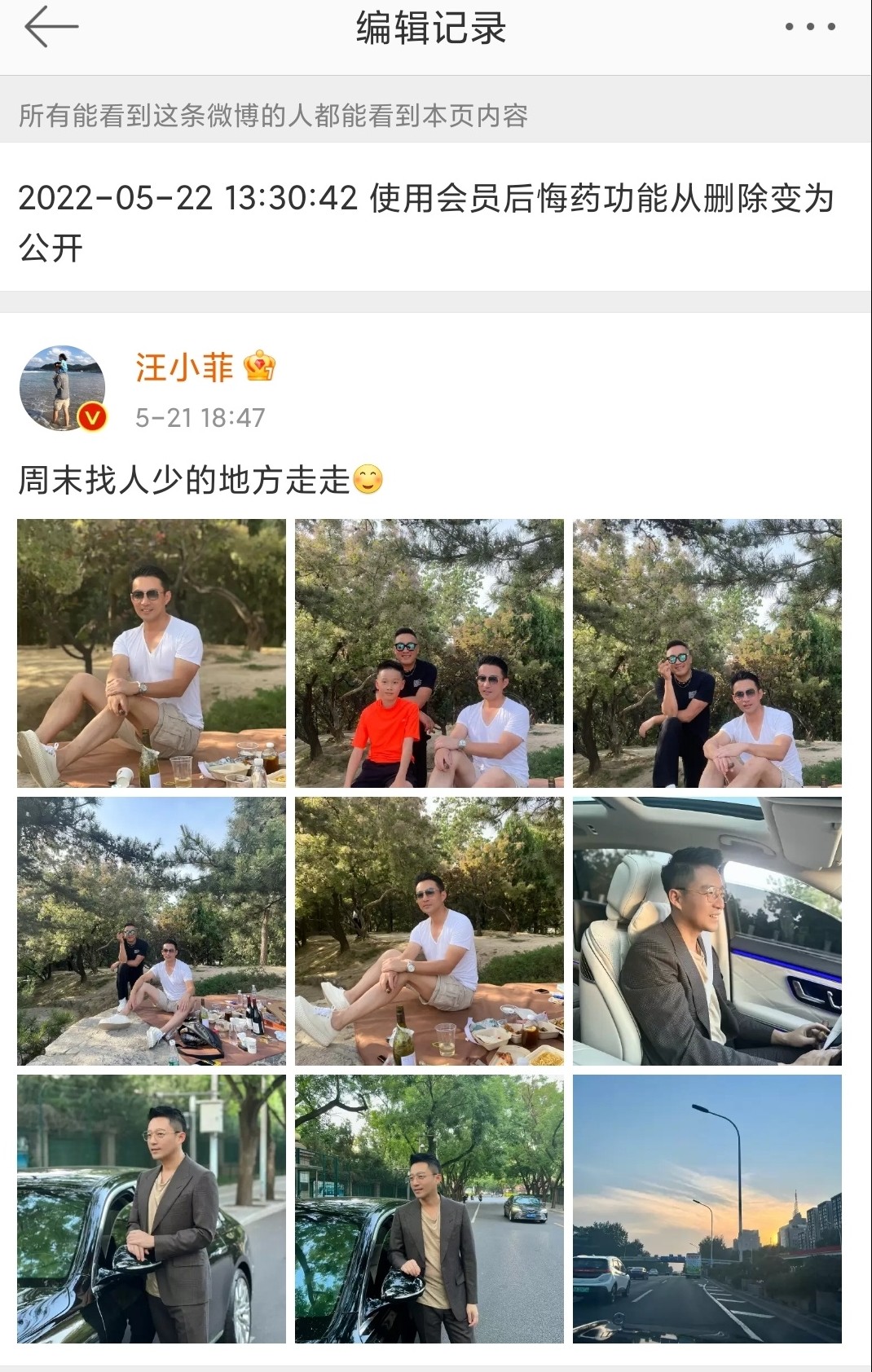Open 汪小菲's profile avatar
This screenshot has height=1372, width=872.
click(64, 389)
